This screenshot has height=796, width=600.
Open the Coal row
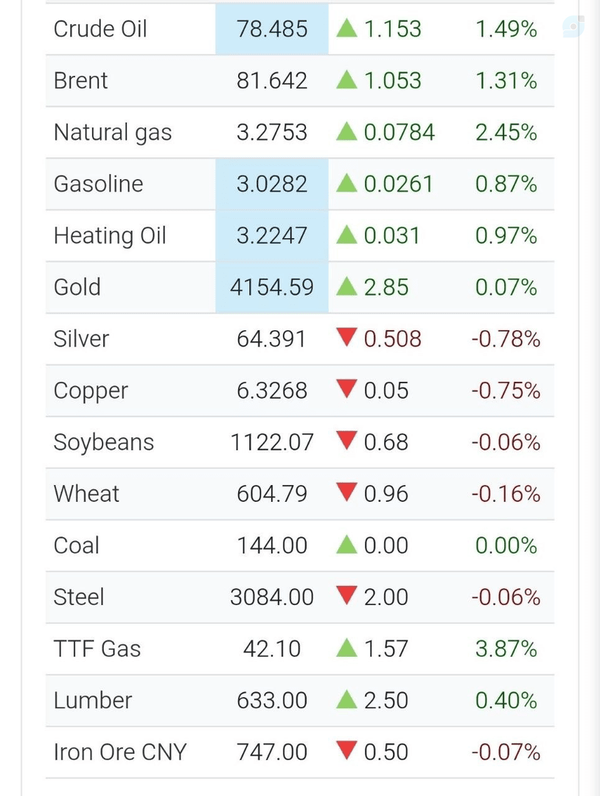(299, 546)
